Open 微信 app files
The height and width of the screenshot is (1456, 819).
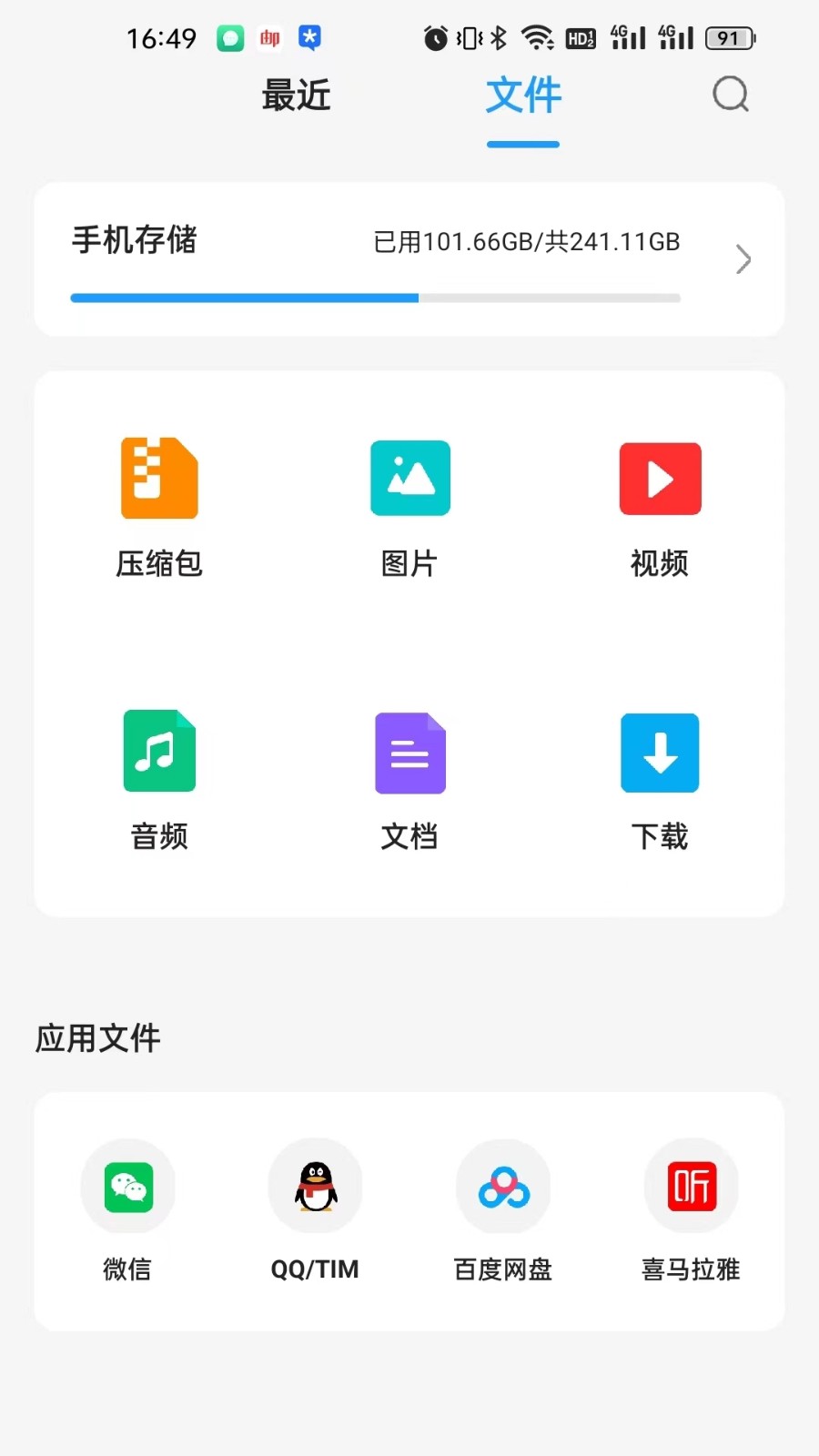(127, 1210)
